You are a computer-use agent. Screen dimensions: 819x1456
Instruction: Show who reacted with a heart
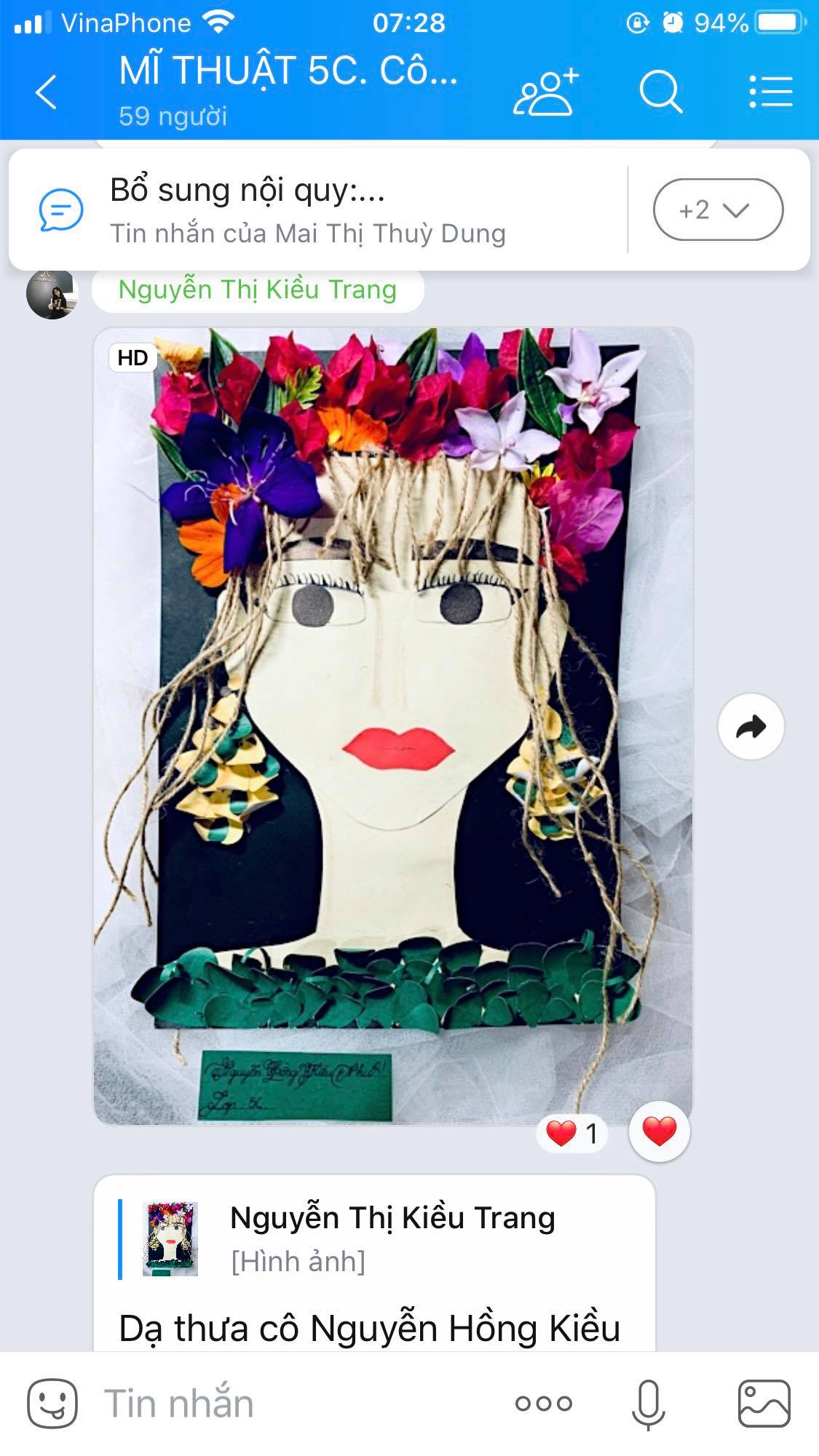pos(573,1133)
